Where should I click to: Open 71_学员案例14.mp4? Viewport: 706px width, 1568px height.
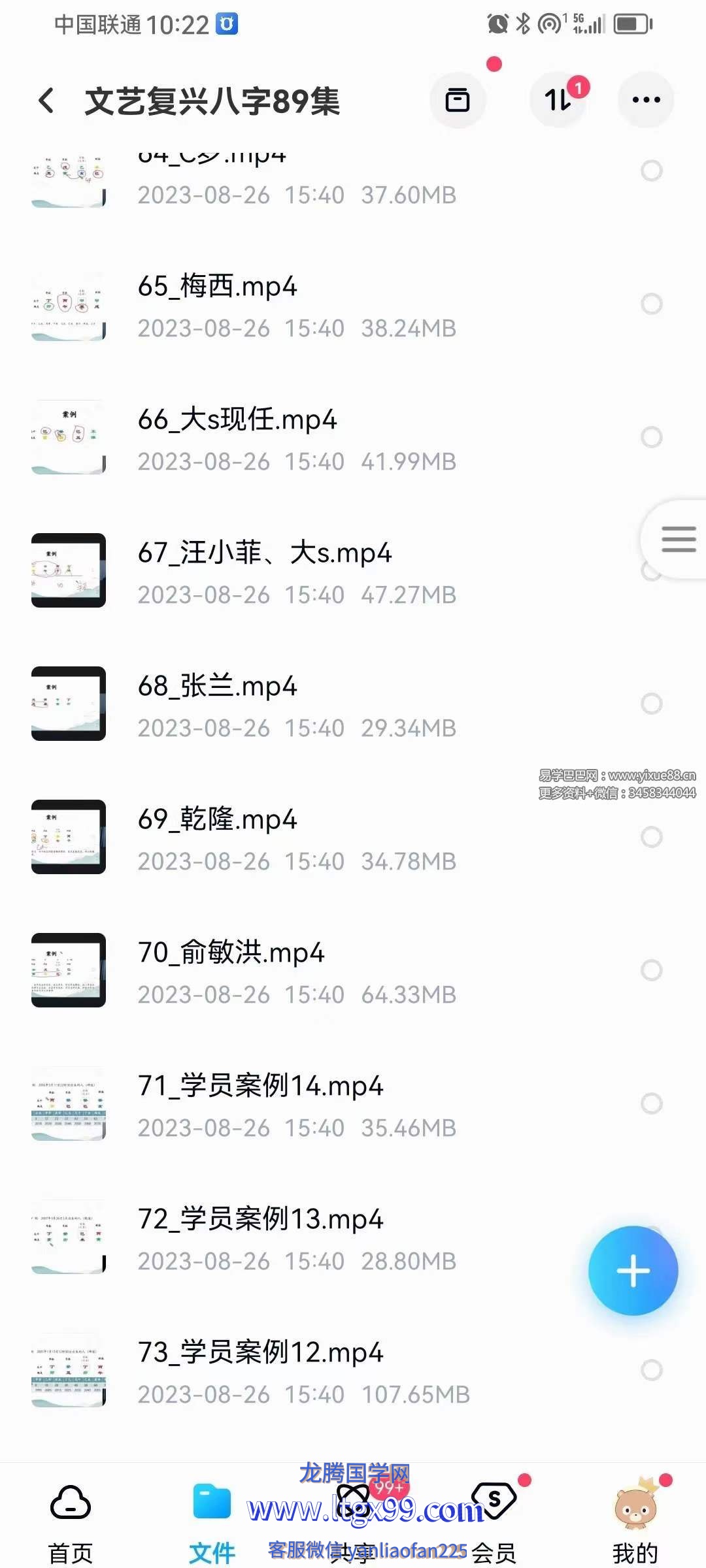(x=260, y=1086)
